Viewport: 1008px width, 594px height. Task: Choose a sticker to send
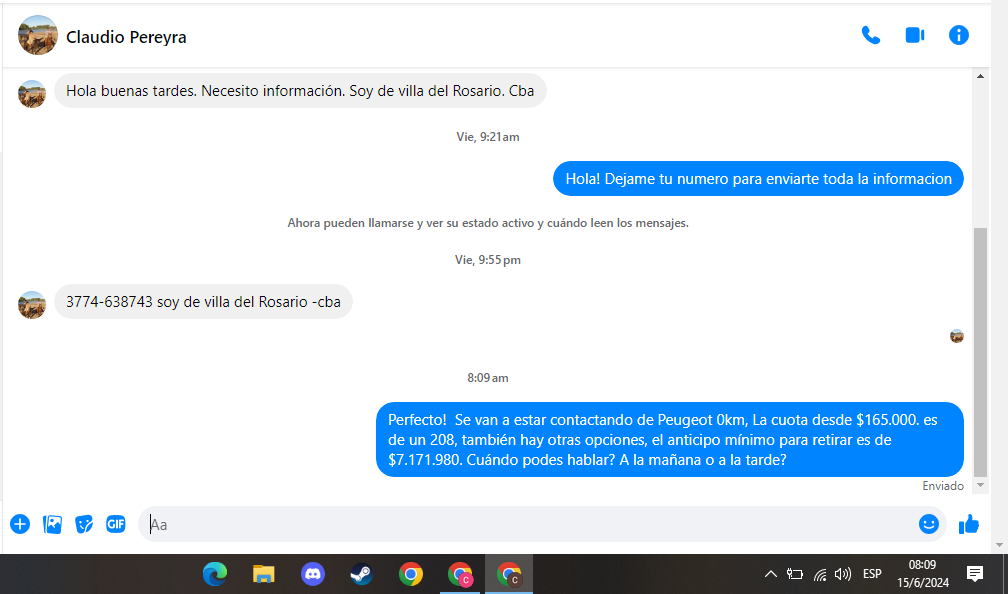[84, 524]
